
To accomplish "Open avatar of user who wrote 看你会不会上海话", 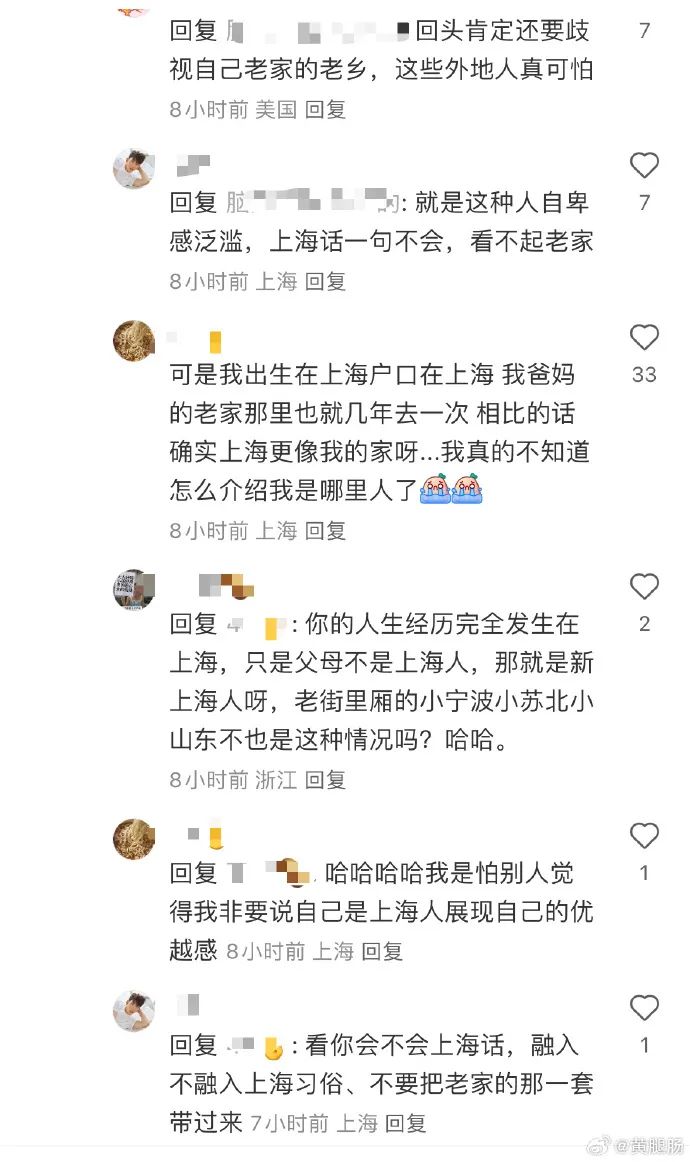I will pyautogui.click(x=134, y=1011).
